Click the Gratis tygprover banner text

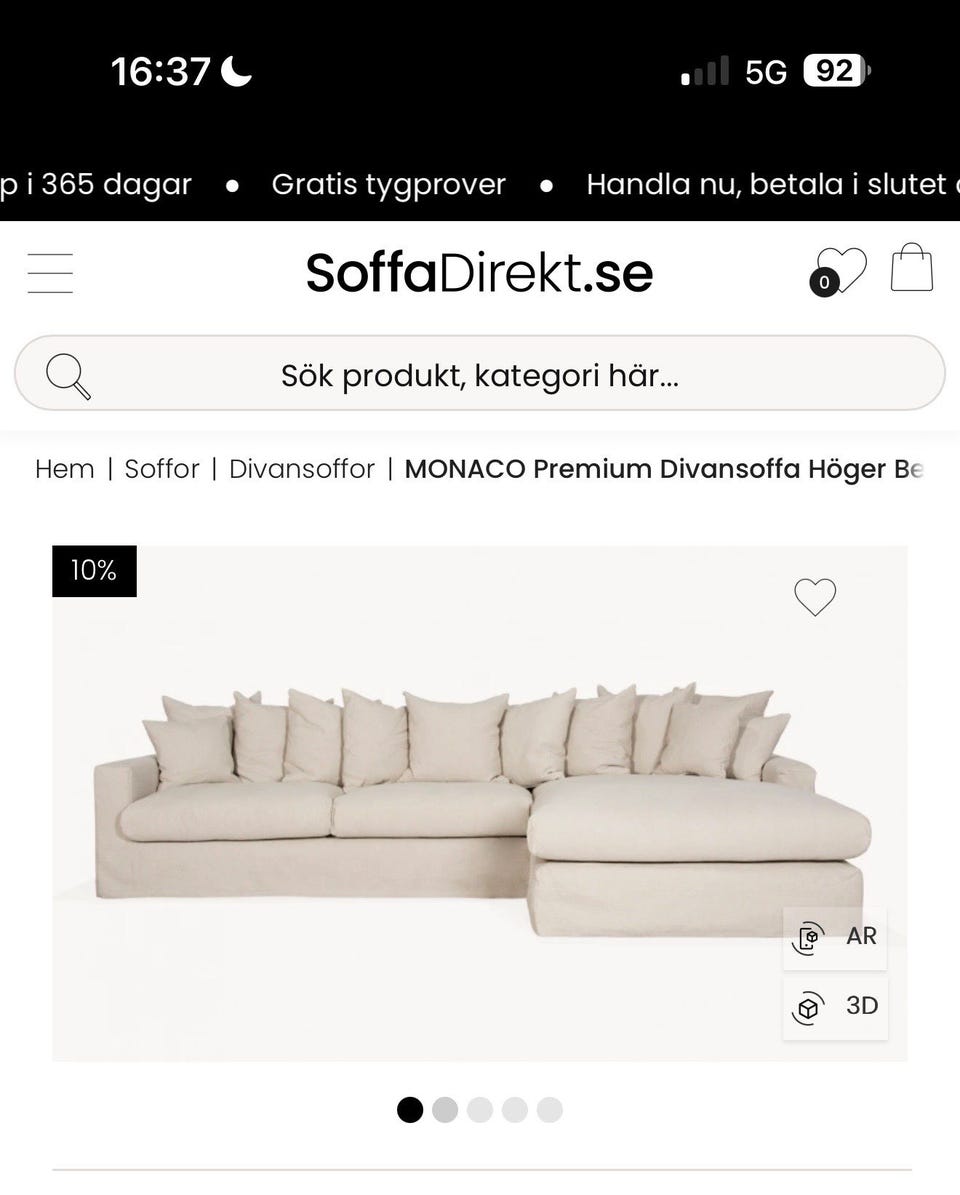tap(389, 184)
